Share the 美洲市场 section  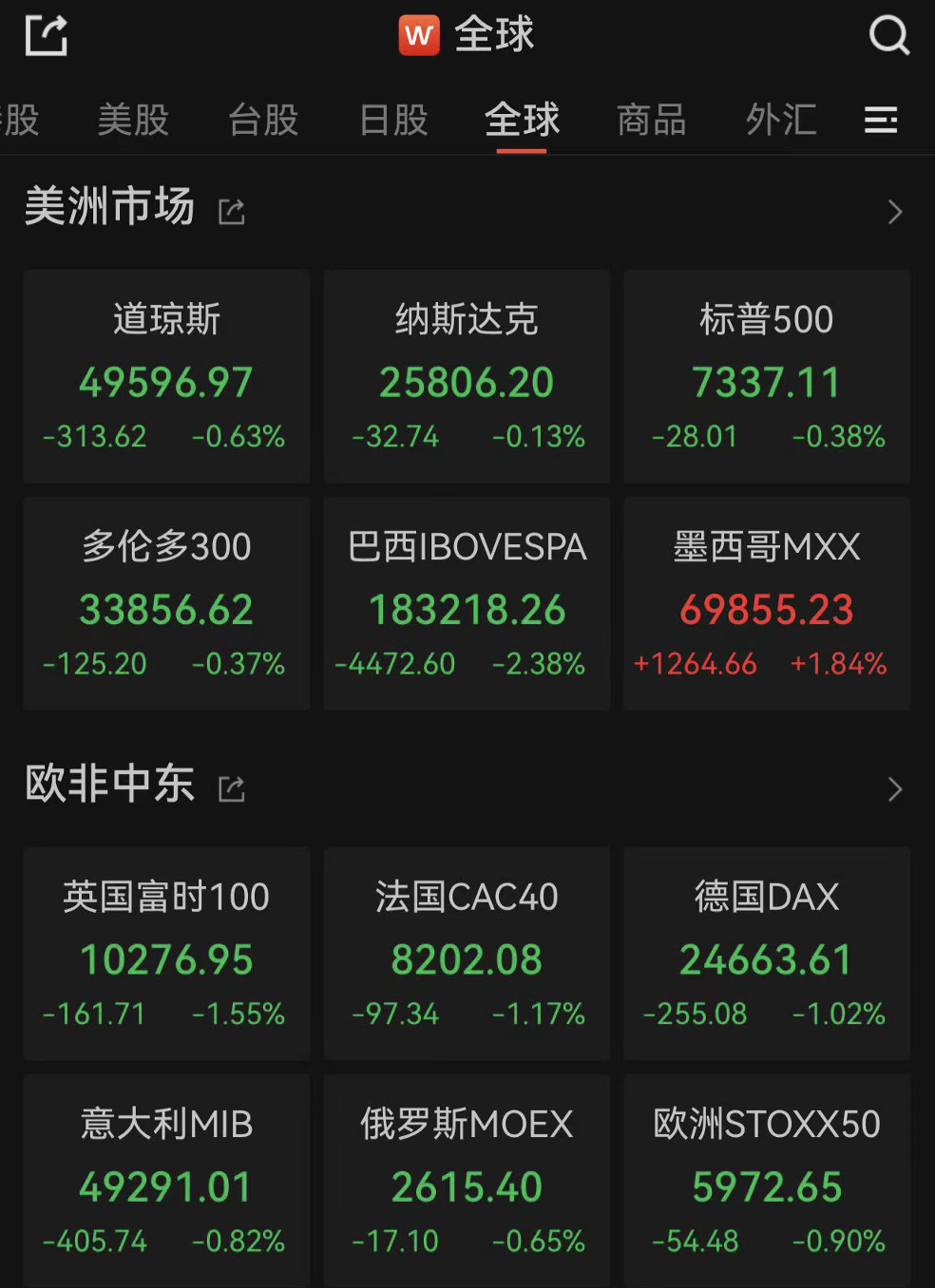point(231,211)
